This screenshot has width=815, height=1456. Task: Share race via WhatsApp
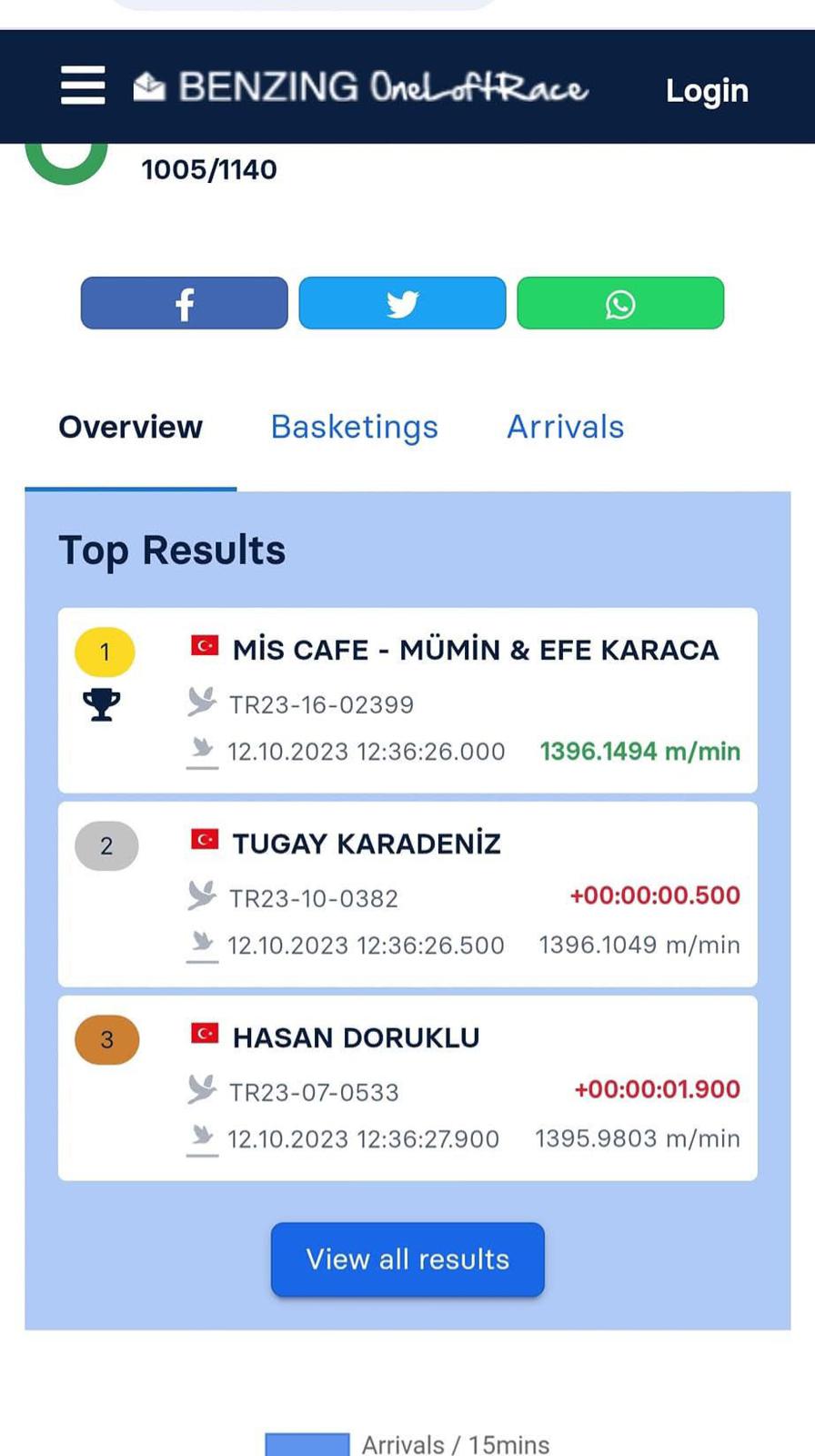[620, 303]
